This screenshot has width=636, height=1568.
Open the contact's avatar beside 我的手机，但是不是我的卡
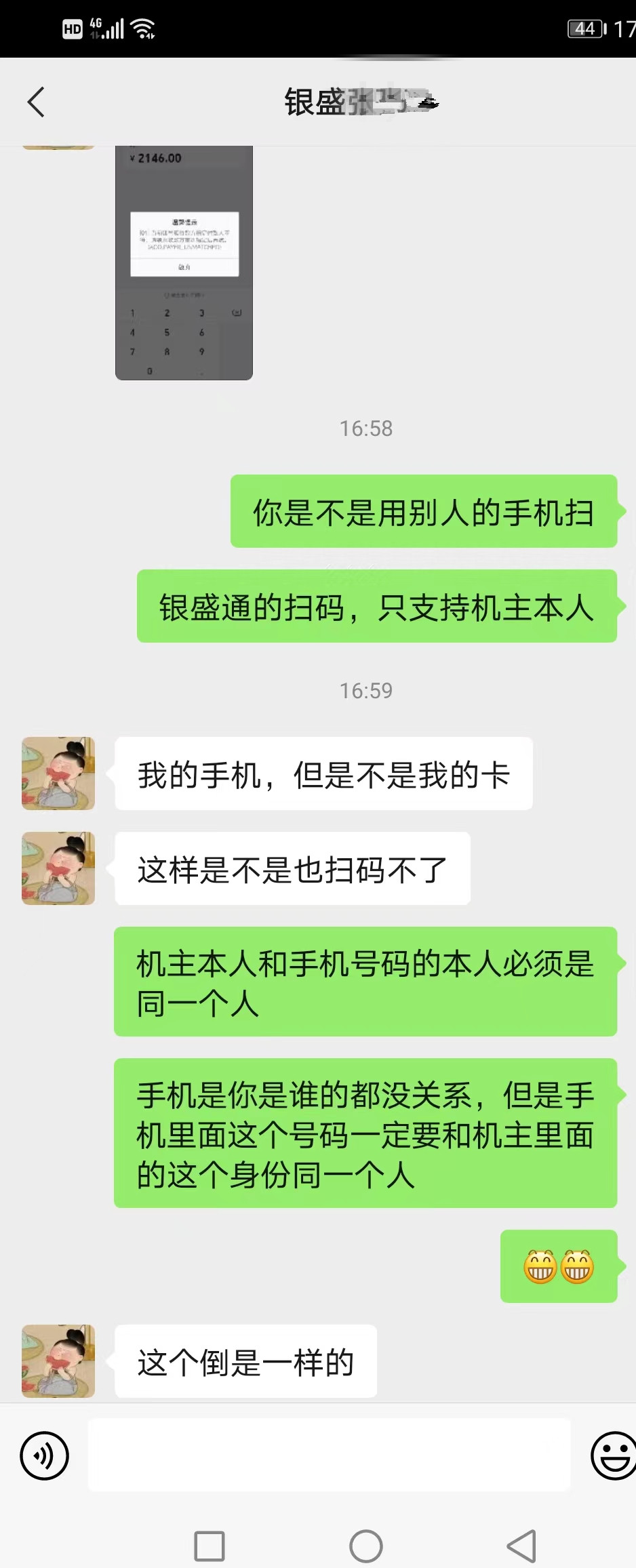(x=58, y=773)
